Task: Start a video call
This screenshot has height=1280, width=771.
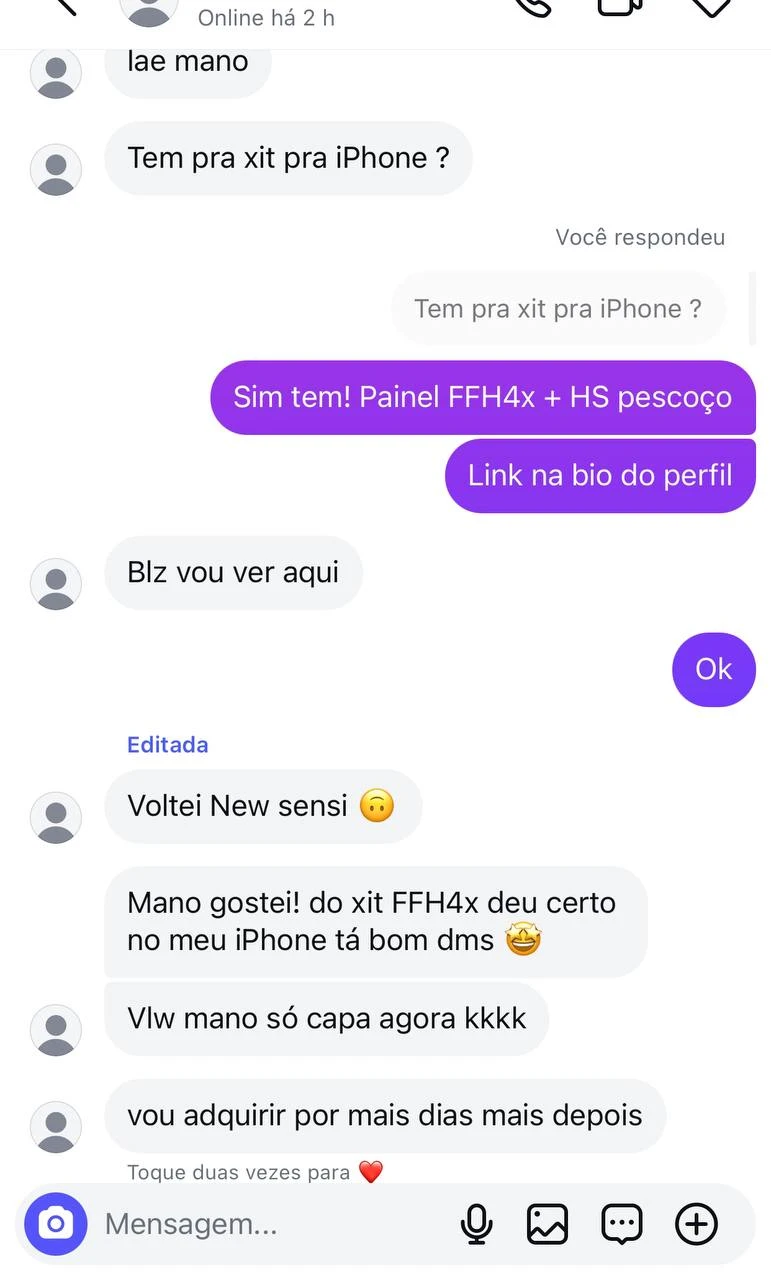Action: coord(620,6)
